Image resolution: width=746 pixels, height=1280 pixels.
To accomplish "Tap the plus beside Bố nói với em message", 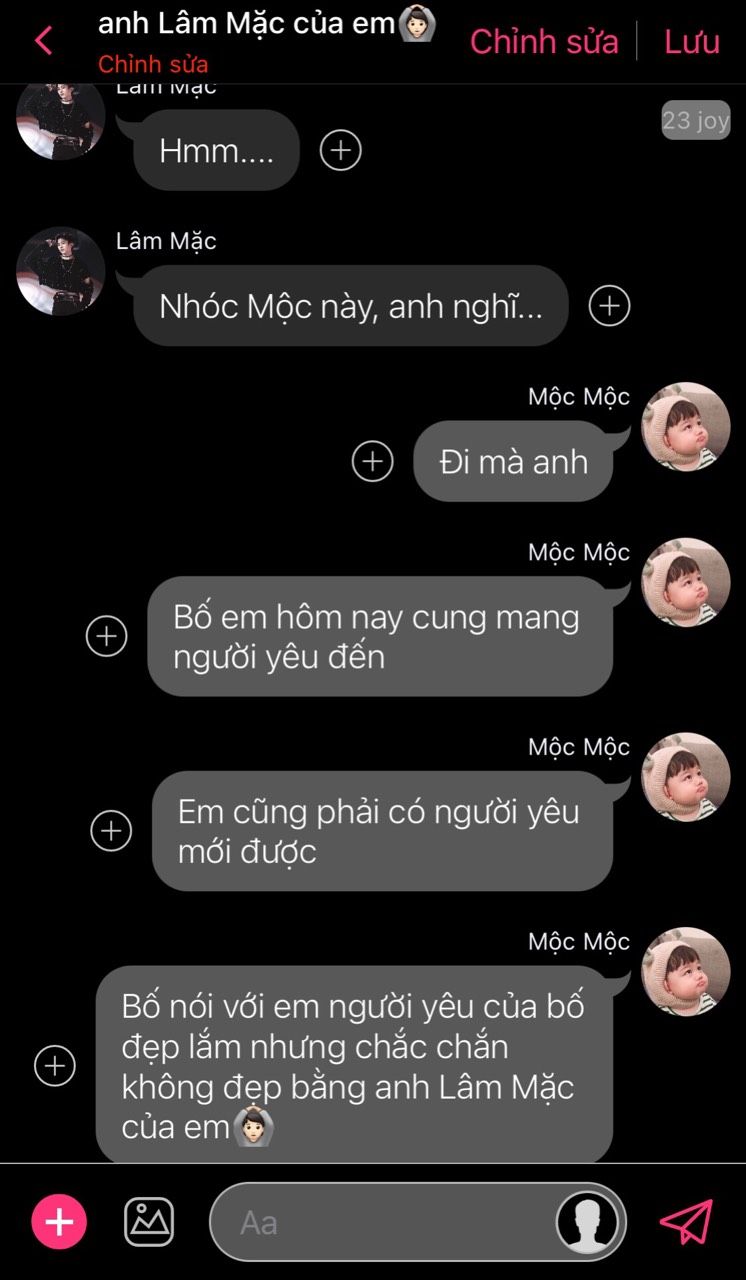I will [55, 1066].
